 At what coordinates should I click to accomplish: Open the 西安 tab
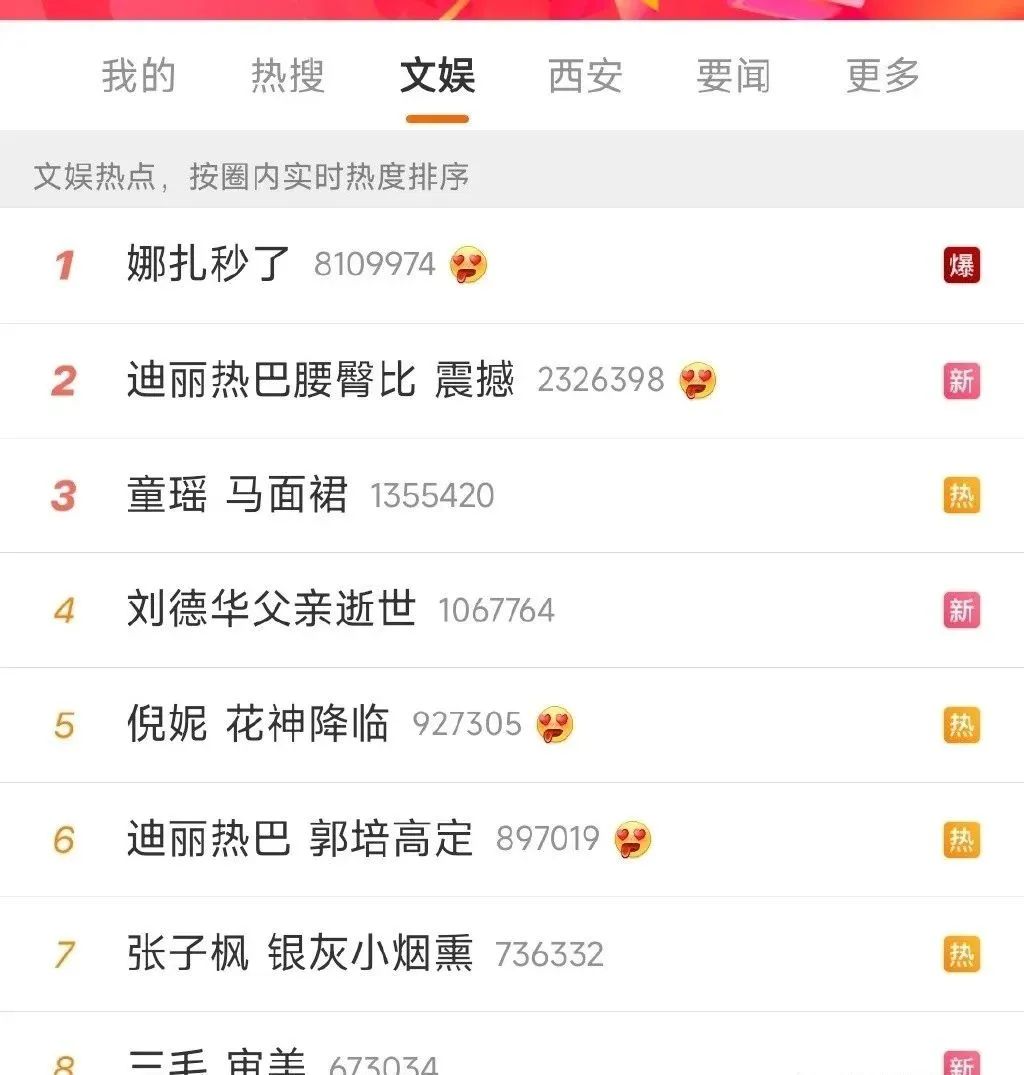(585, 76)
